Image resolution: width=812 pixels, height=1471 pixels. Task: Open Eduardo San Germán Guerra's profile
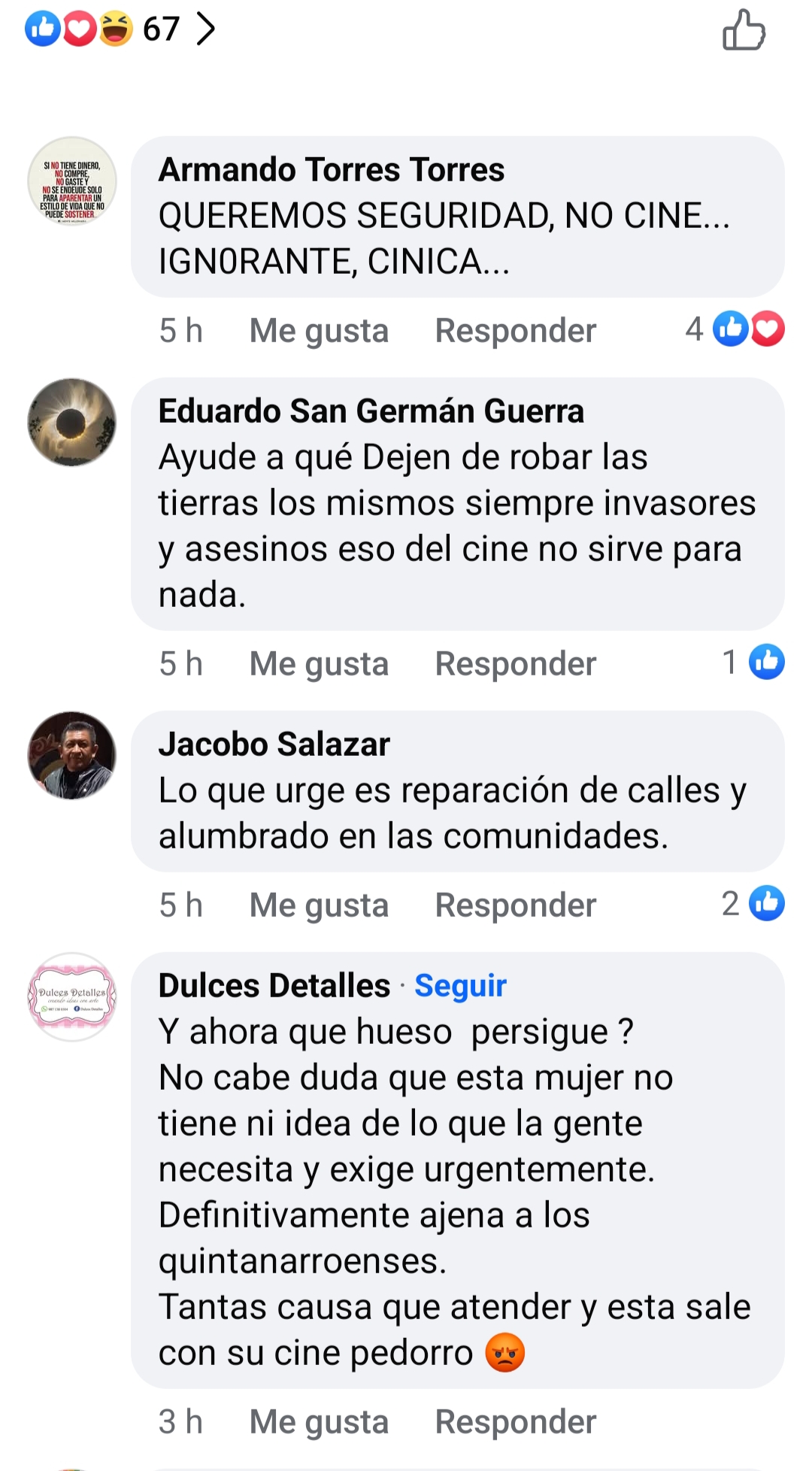point(371,411)
